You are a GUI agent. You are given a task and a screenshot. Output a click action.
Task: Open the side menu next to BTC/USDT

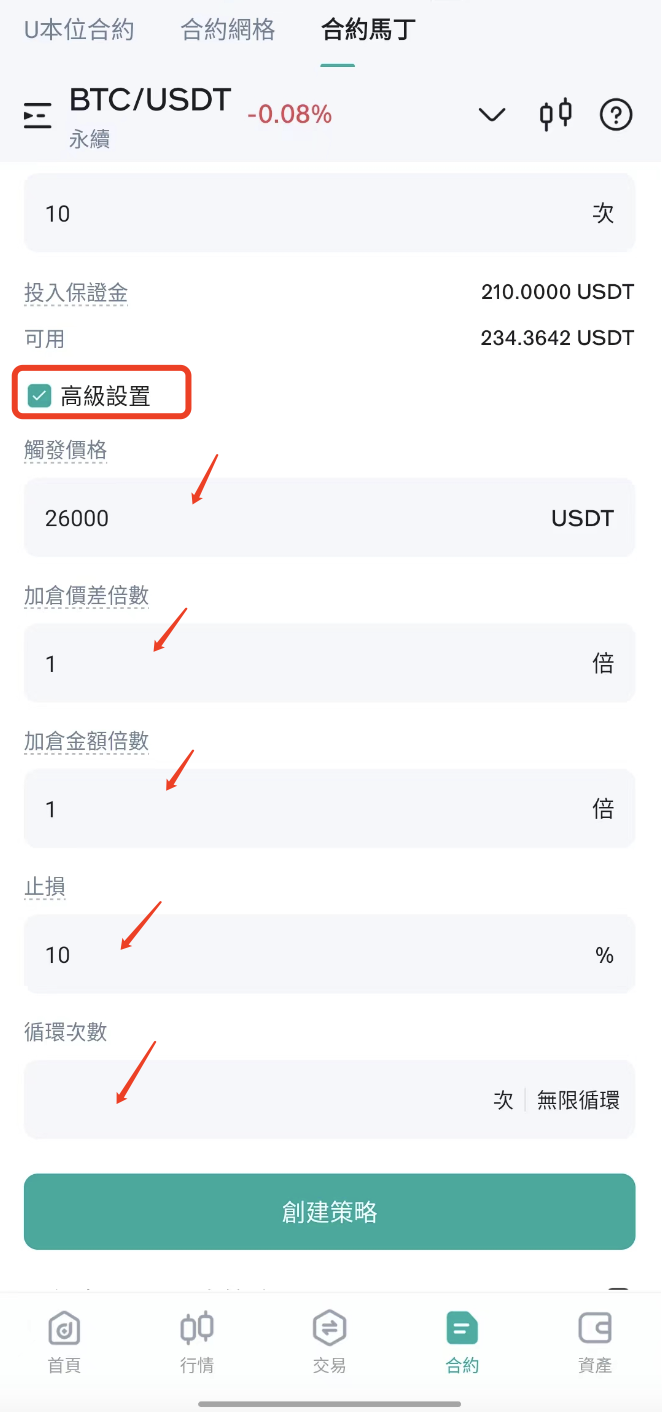[37, 115]
